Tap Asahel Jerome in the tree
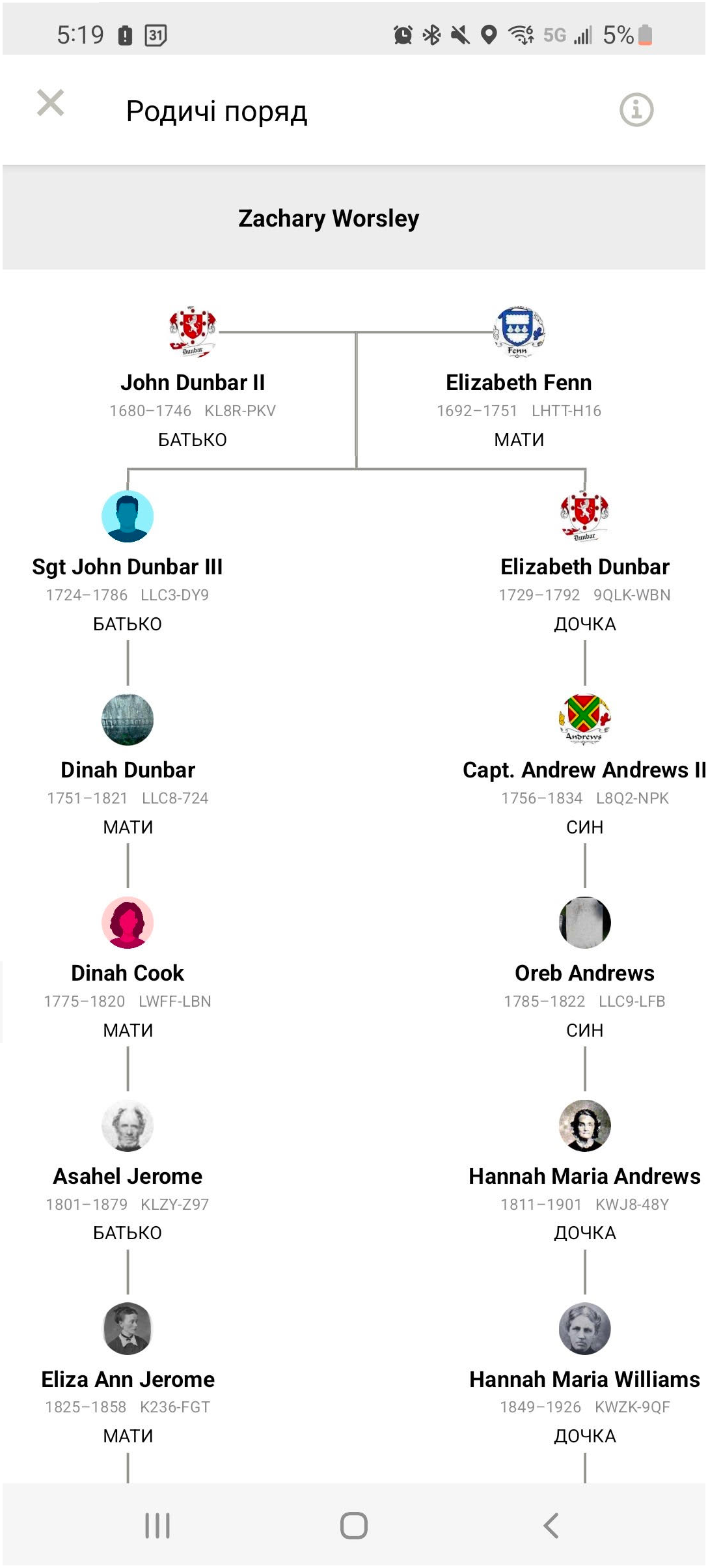The image size is (708, 1568). point(128,1175)
